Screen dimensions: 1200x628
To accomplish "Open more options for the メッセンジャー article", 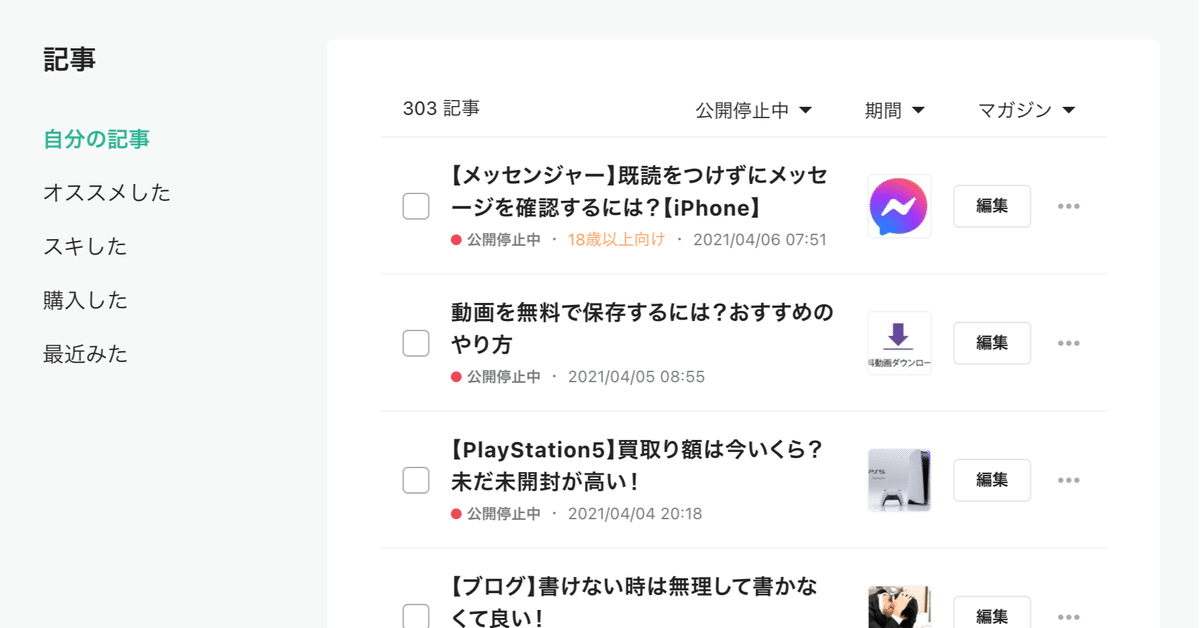I will 1068,206.
